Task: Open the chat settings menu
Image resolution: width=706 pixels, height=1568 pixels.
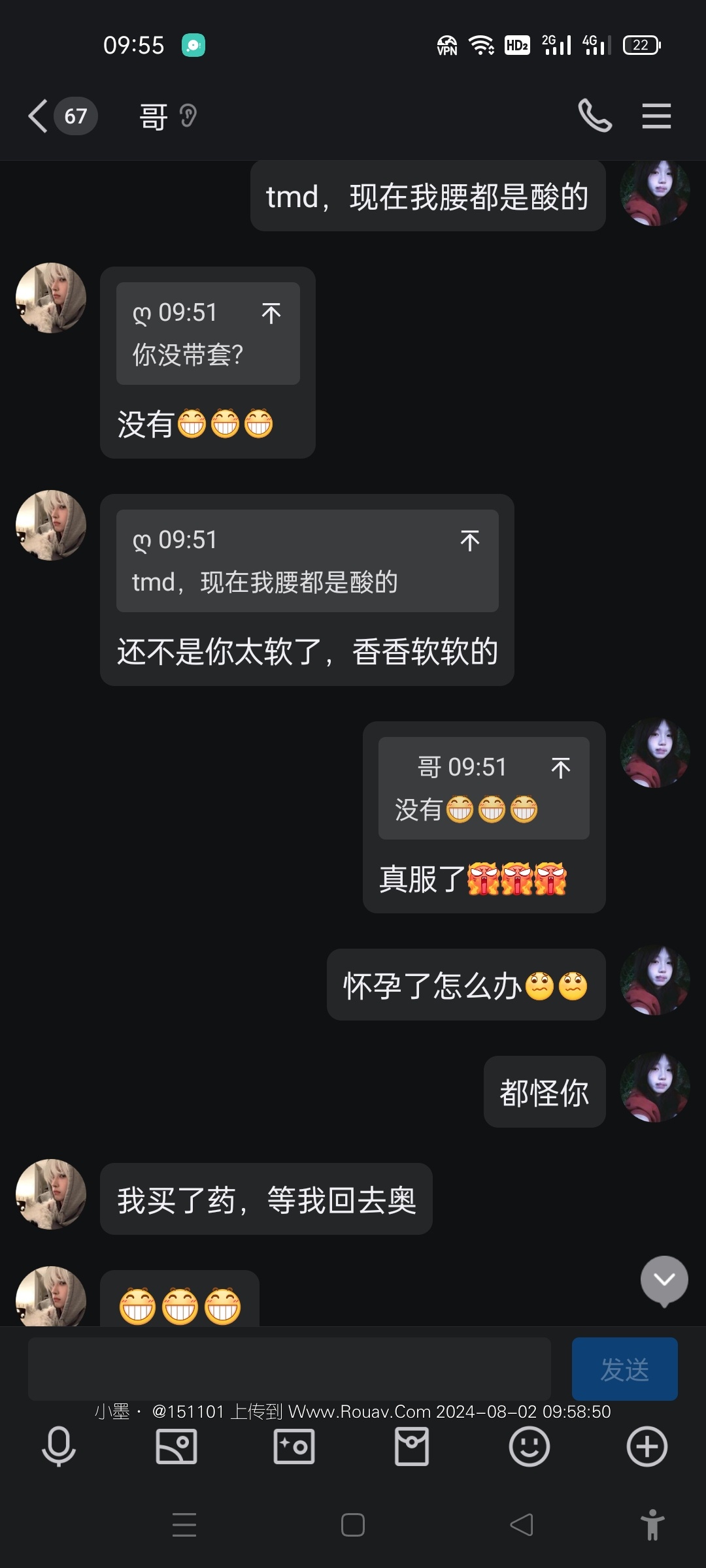Action: click(656, 116)
